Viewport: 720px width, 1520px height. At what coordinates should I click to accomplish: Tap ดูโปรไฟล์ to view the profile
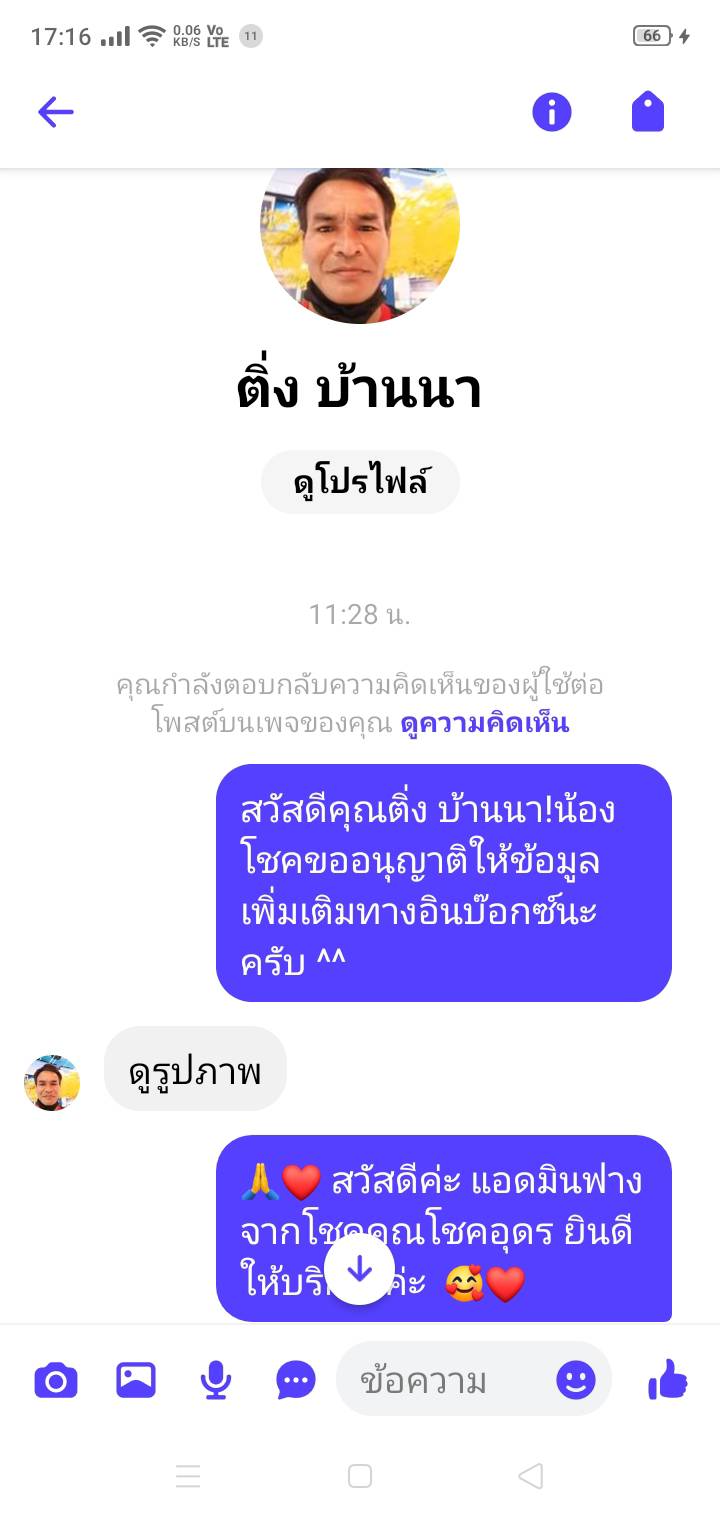[x=360, y=483]
